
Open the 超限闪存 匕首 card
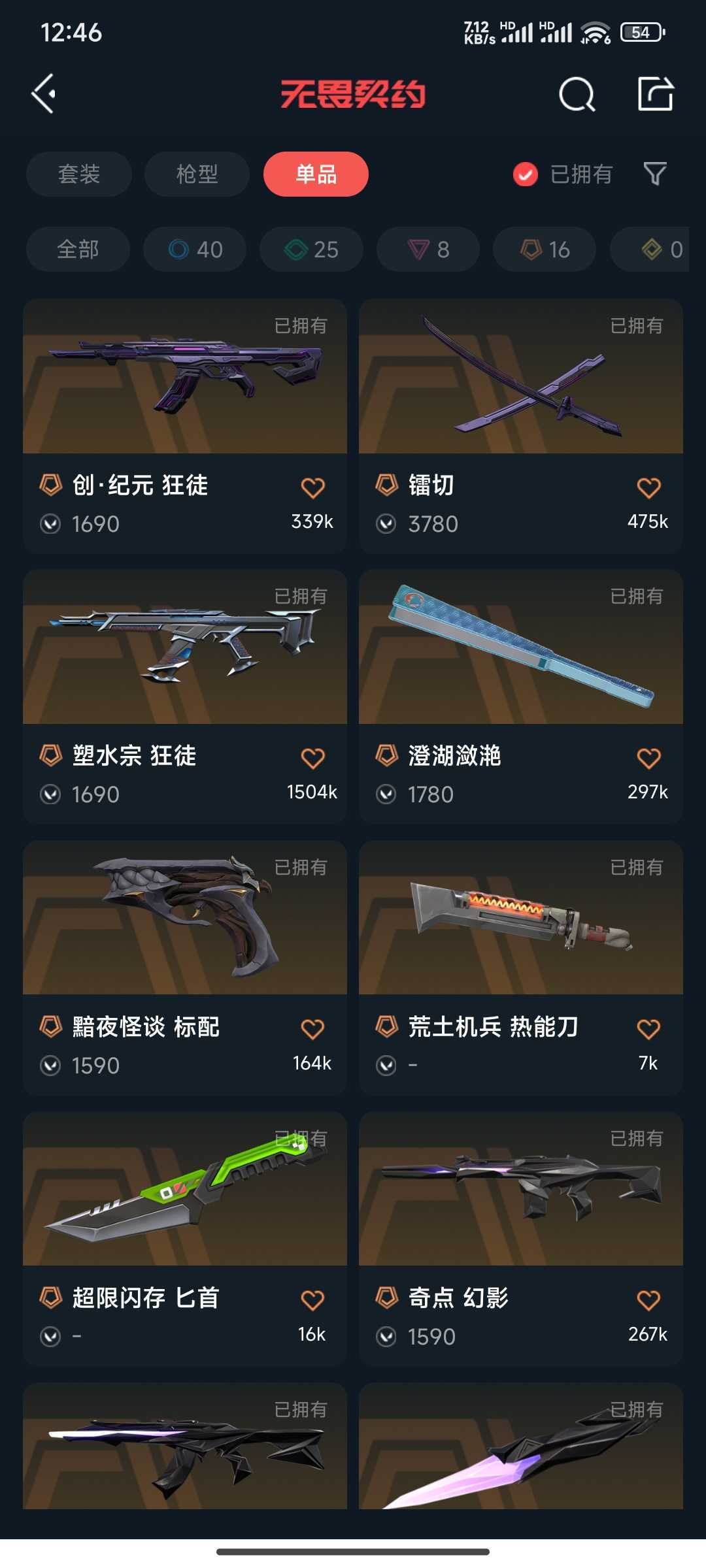185,1239
